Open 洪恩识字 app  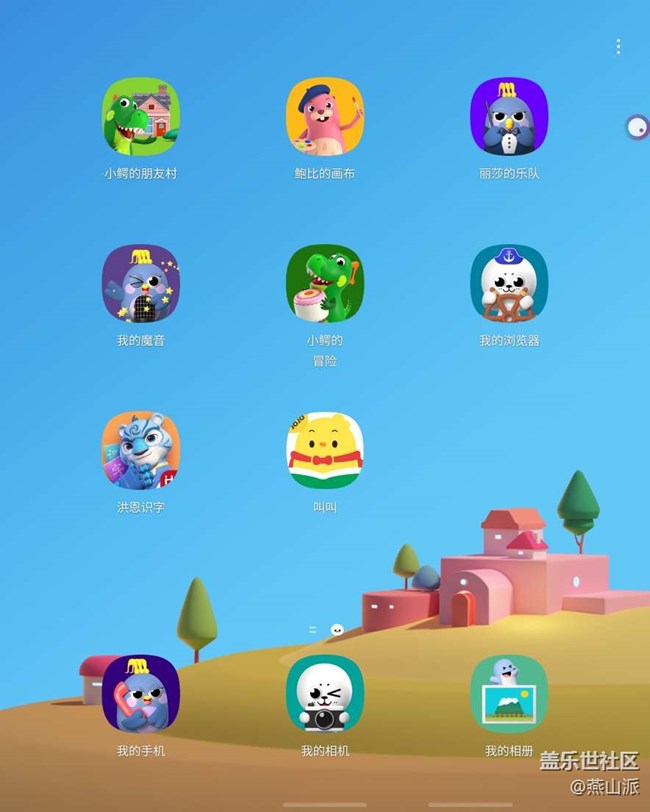[141, 451]
